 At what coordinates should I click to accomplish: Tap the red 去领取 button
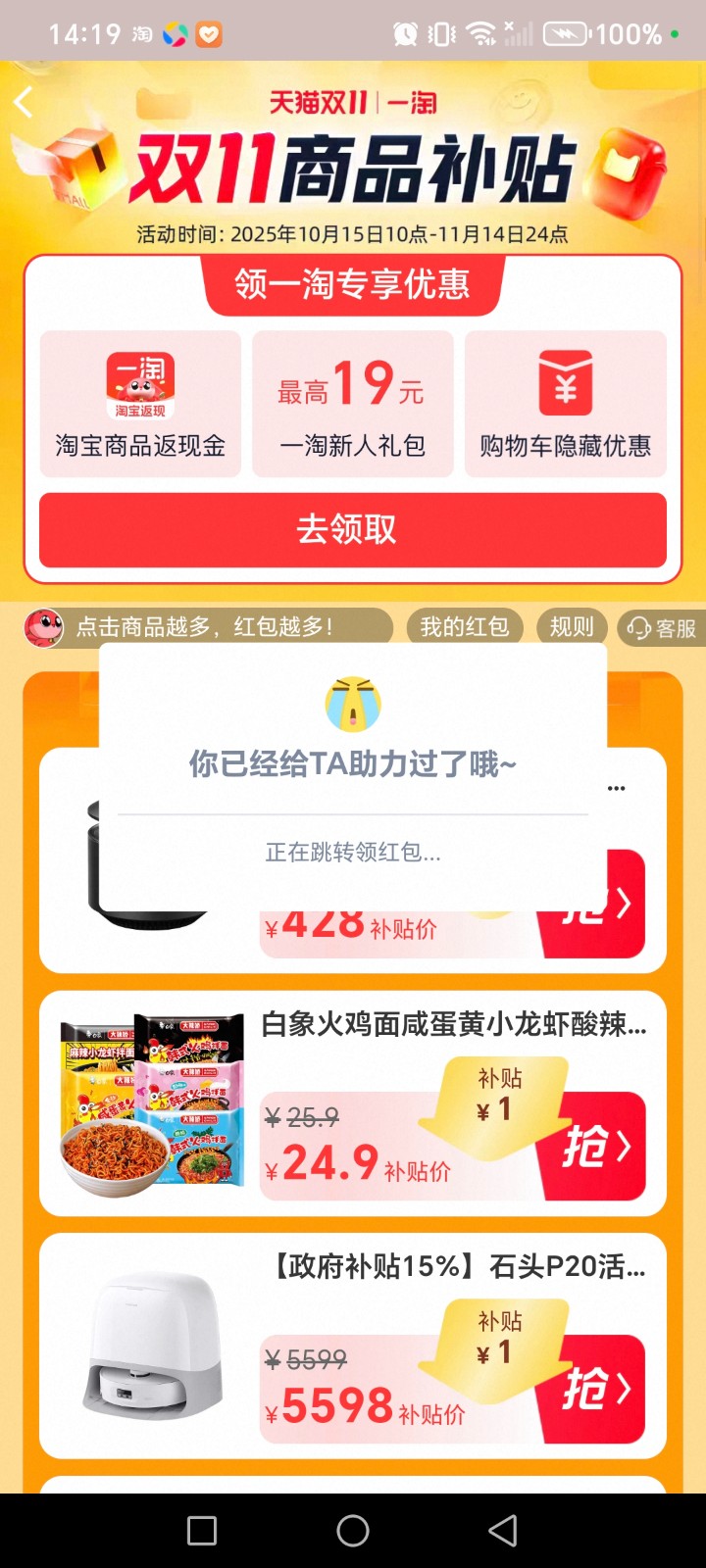[x=353, y=530]
